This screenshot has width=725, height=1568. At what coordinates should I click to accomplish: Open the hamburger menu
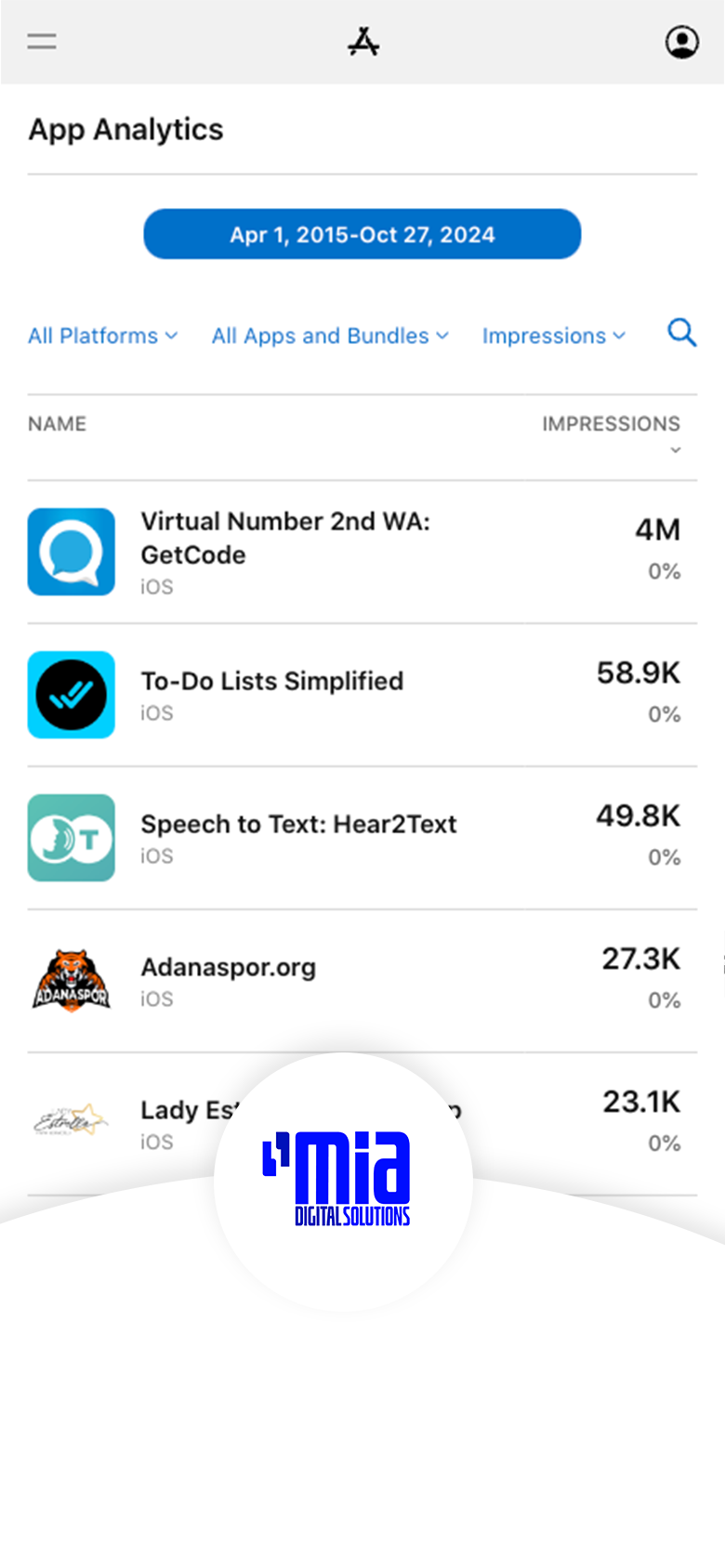coord(42,42)
